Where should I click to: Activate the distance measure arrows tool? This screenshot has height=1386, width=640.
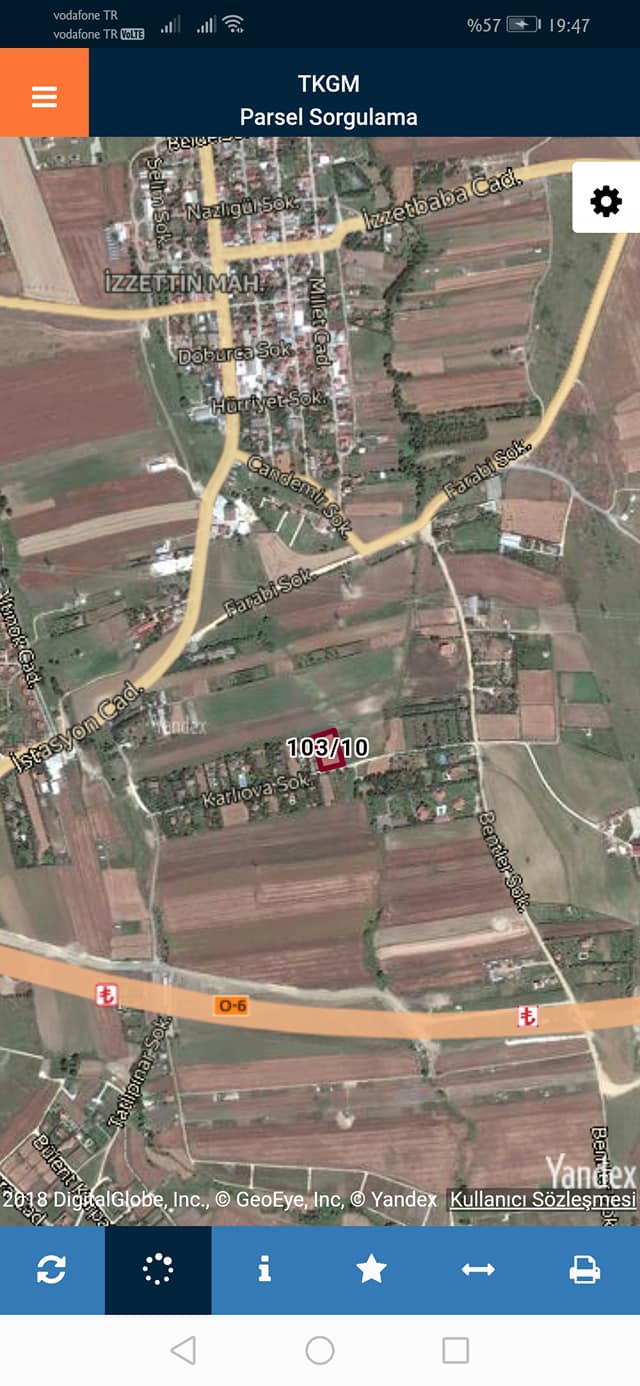click(x=478, y=1270)
